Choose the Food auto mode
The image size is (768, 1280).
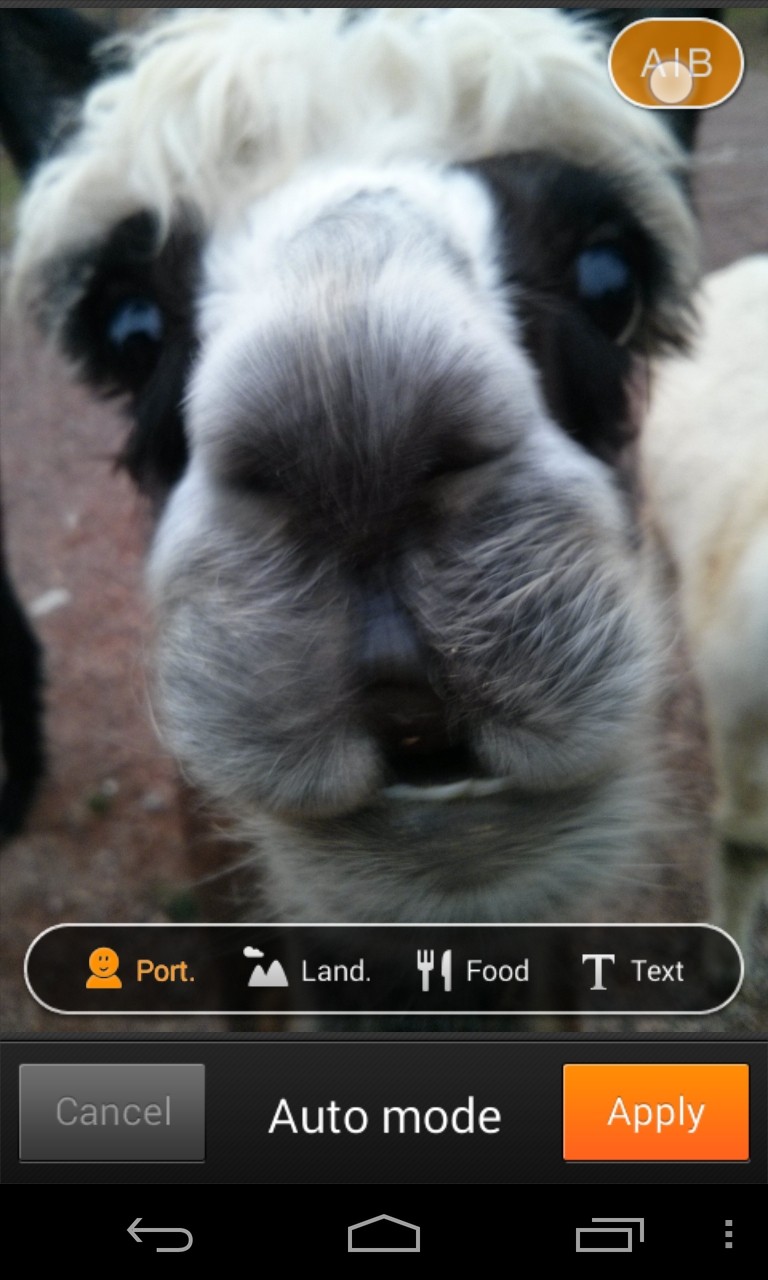pyautogui.click(x=473, y=969)
